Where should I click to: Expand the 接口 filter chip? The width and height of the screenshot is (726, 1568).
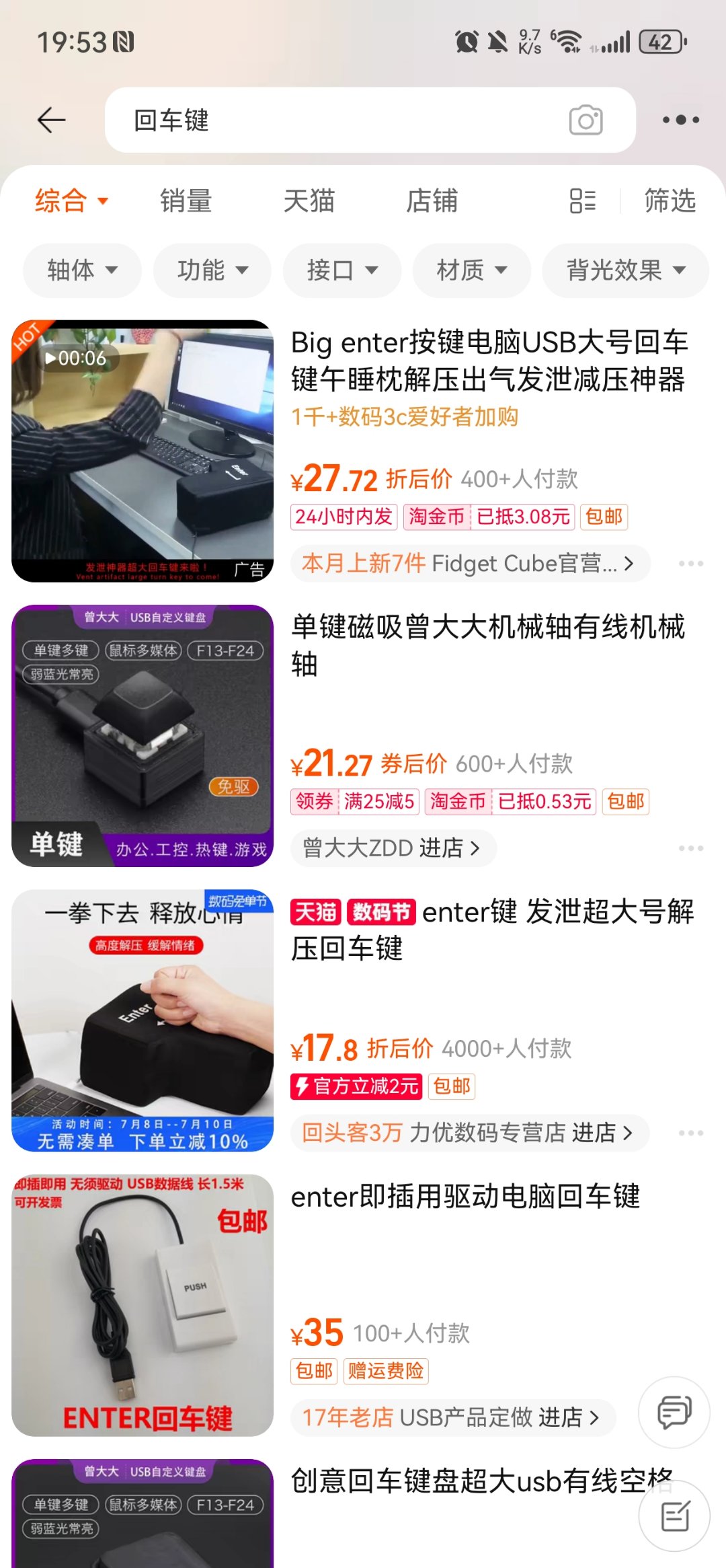[341, 270]
